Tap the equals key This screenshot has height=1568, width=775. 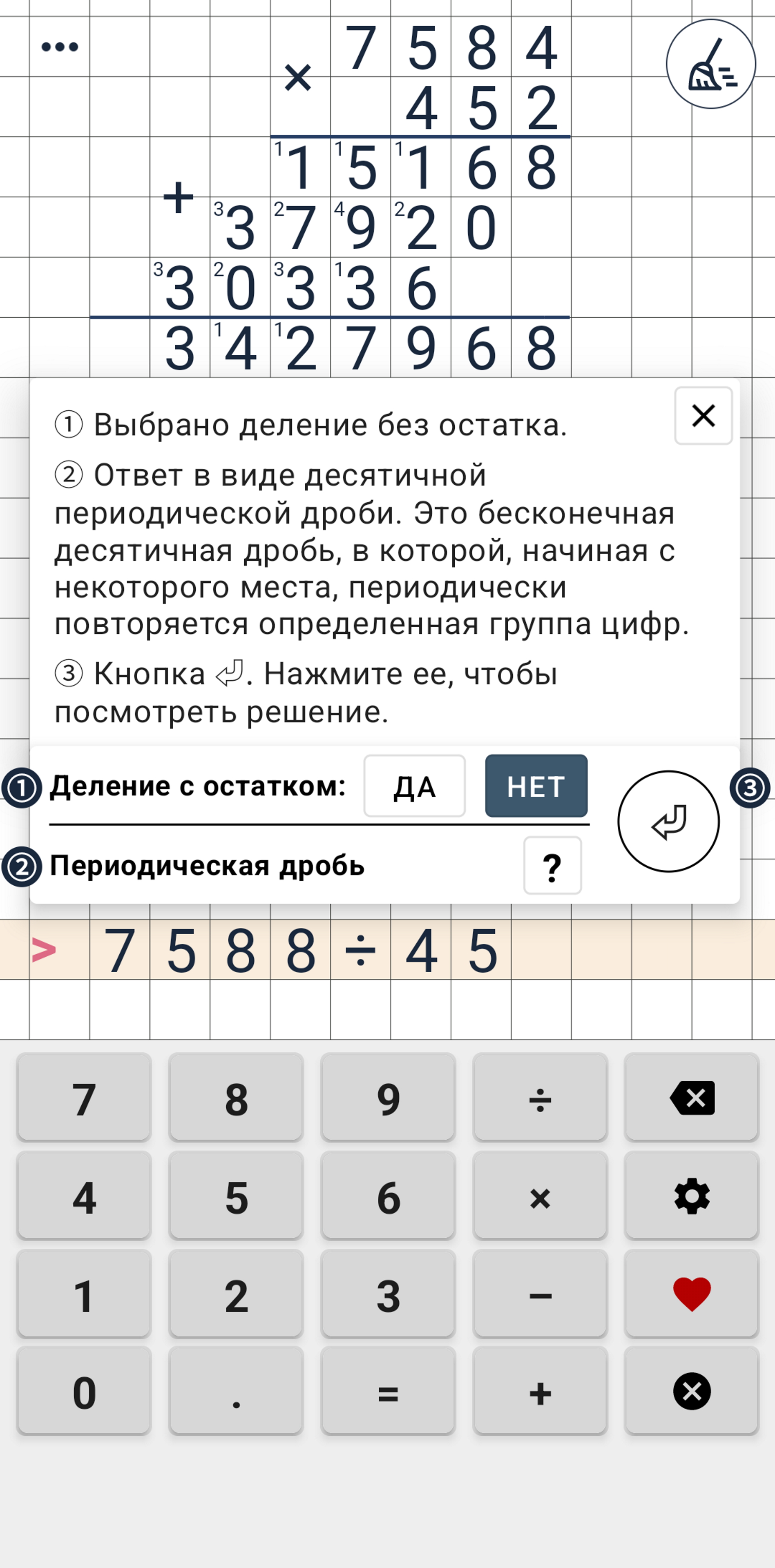pyautogui.click(x=388, y=1392)
